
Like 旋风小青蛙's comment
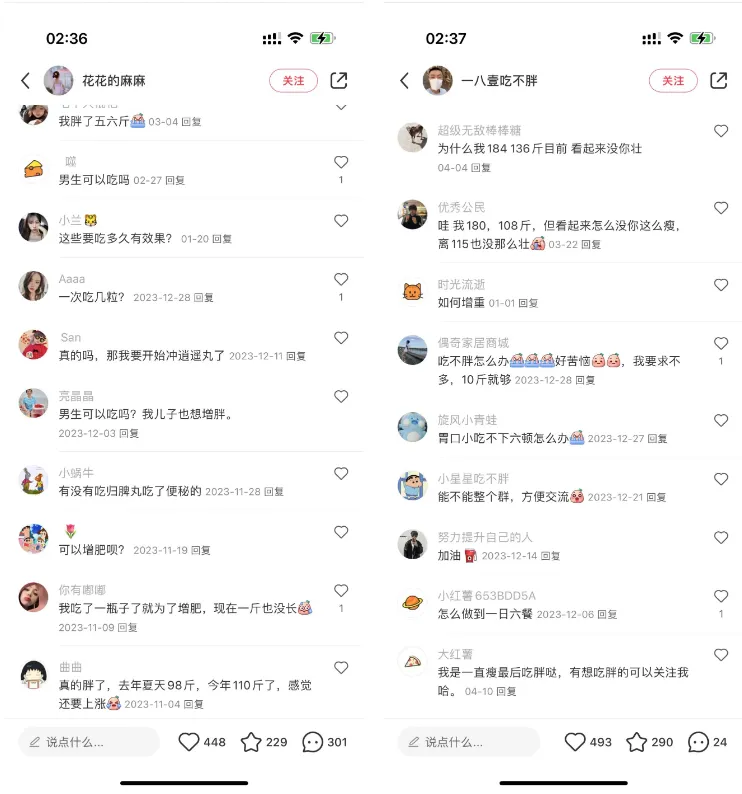pyautogui.click(x=720, y=421)
